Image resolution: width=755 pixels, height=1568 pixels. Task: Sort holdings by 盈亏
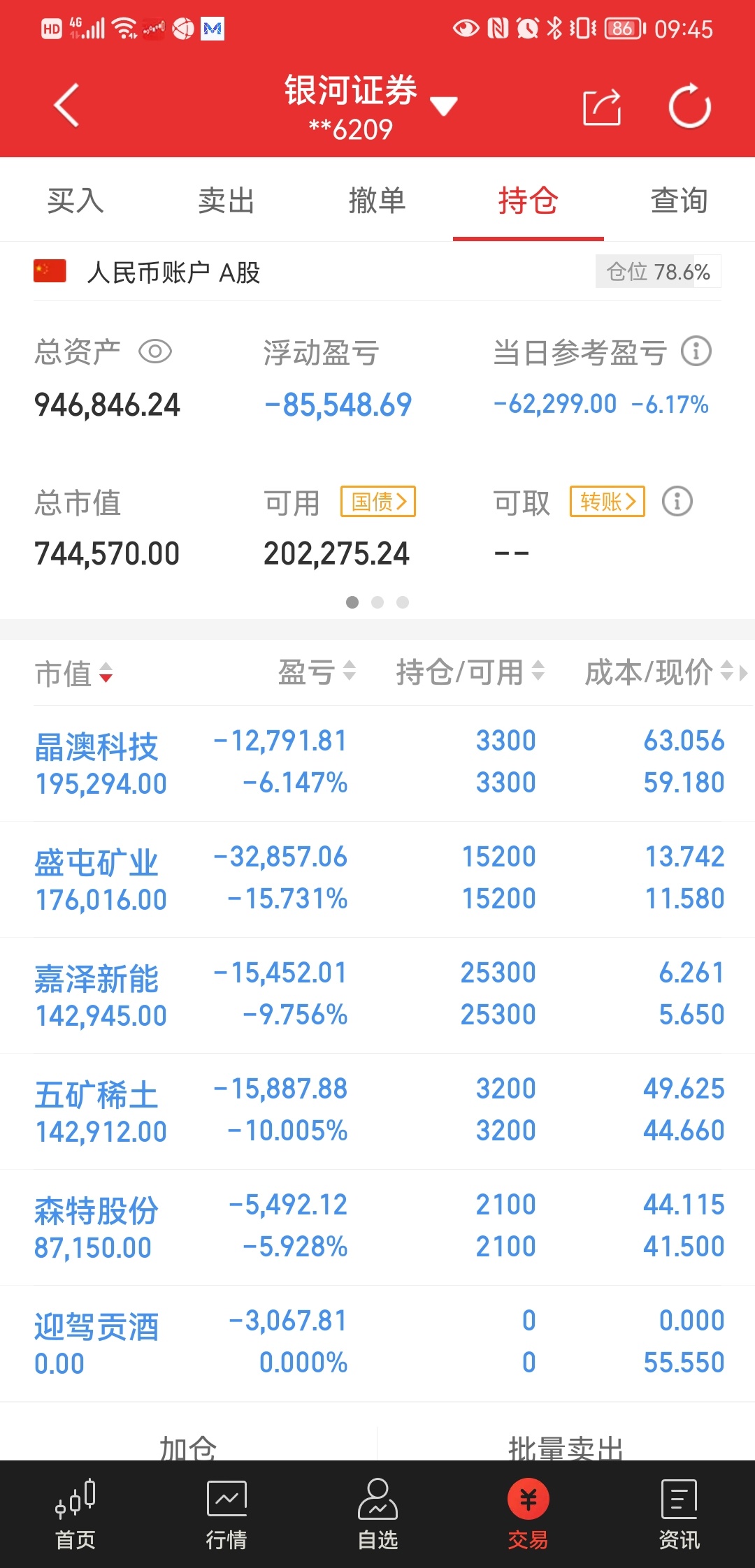(317, 672)
